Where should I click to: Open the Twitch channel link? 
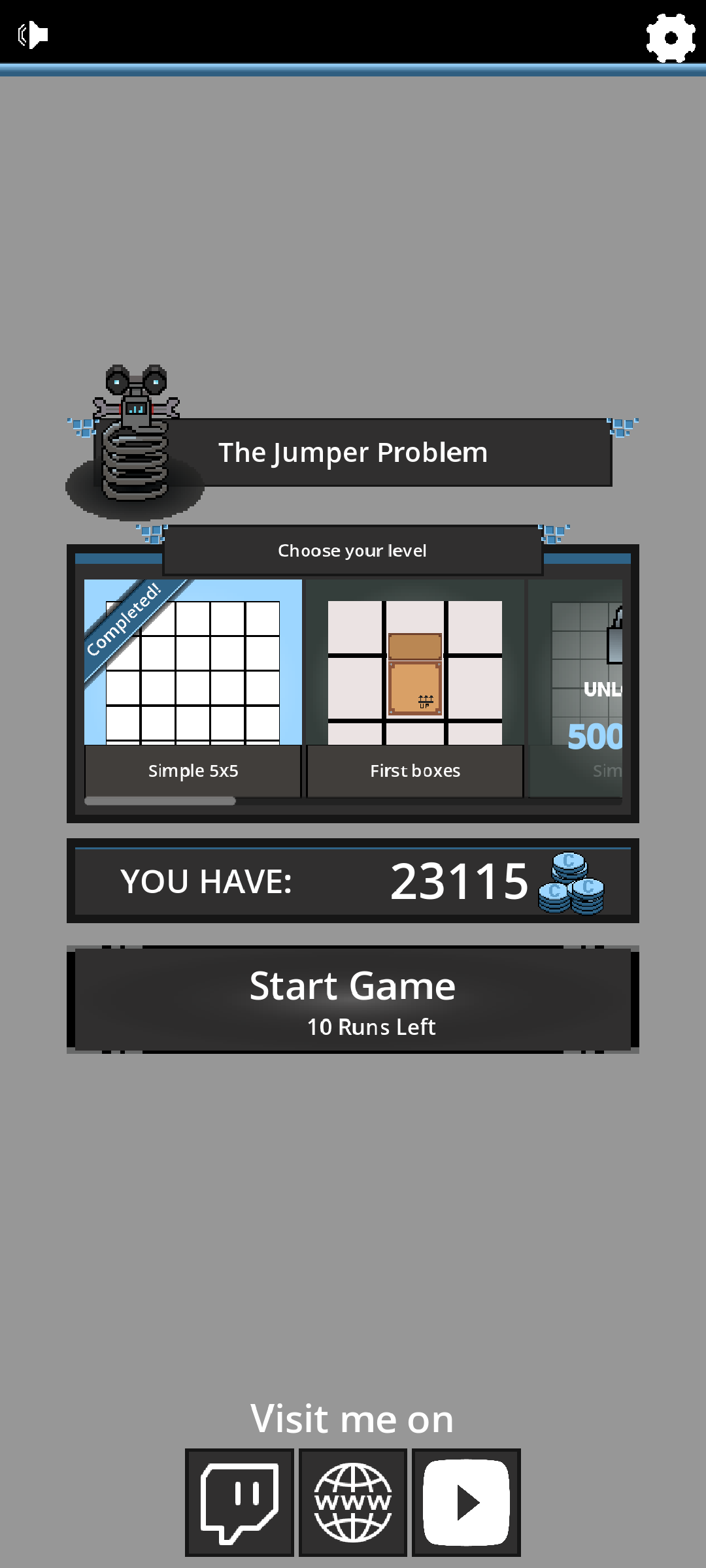(x=239, y=1503)
